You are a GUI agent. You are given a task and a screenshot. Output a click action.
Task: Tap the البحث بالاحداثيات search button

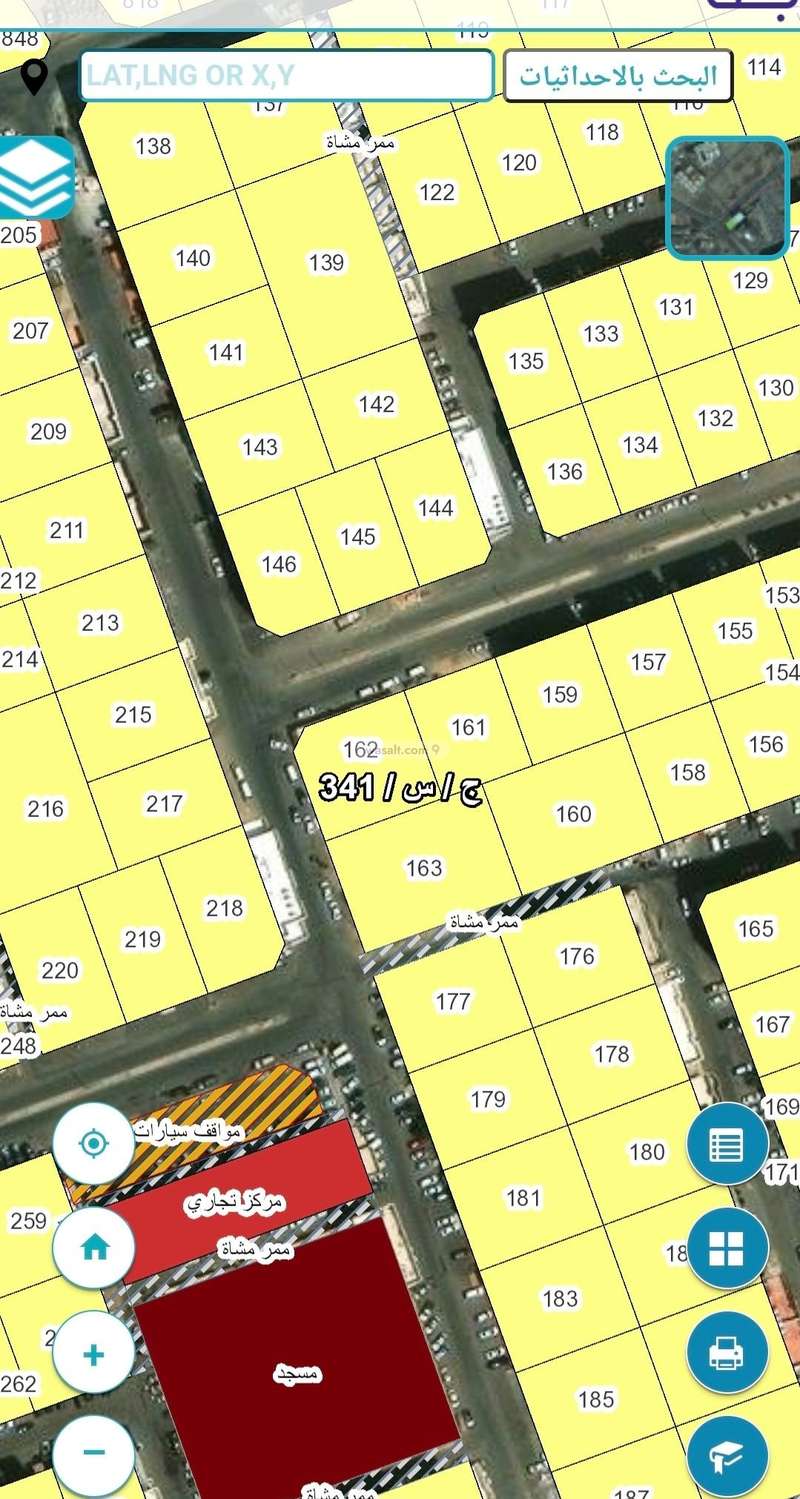pos(617,77)
